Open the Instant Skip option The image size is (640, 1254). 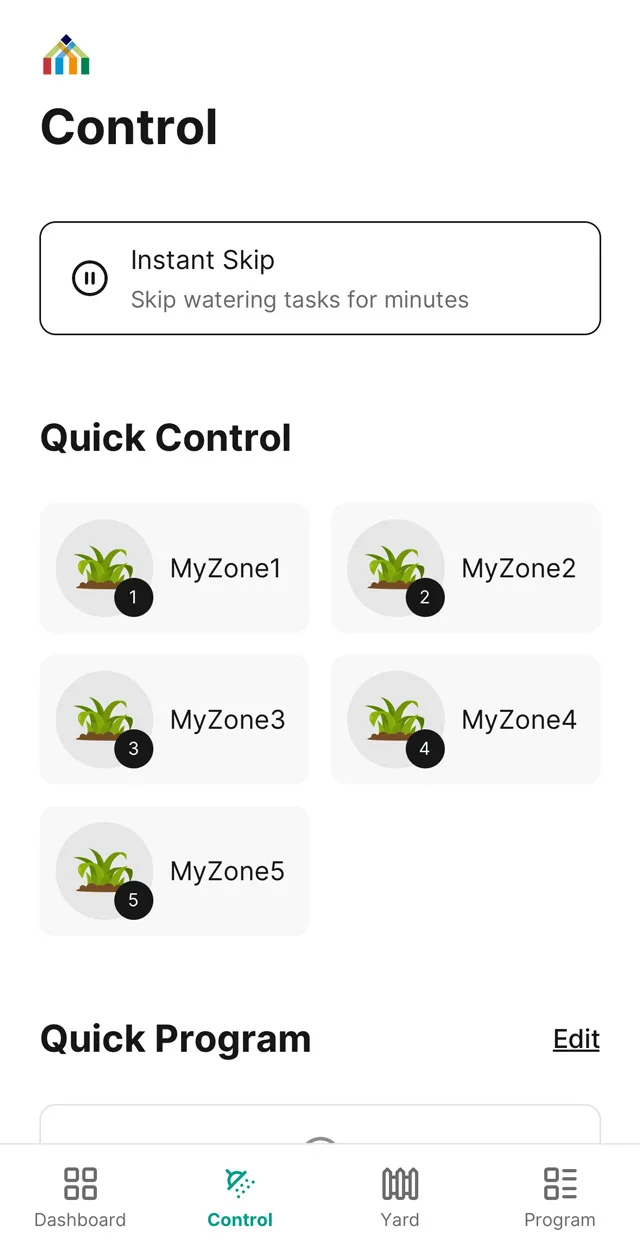(319, 278)
